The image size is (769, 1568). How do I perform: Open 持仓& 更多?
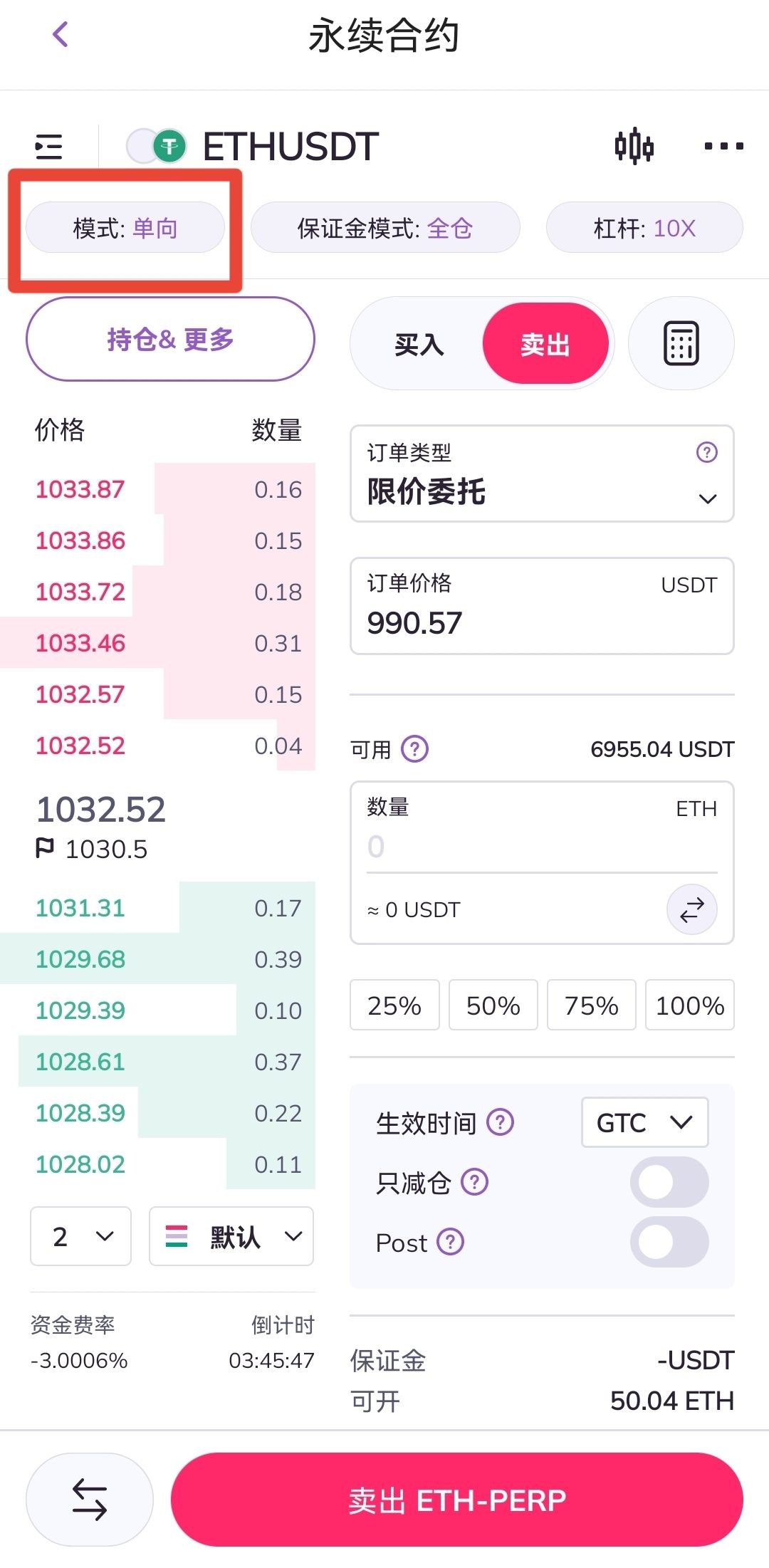(170, 339)
